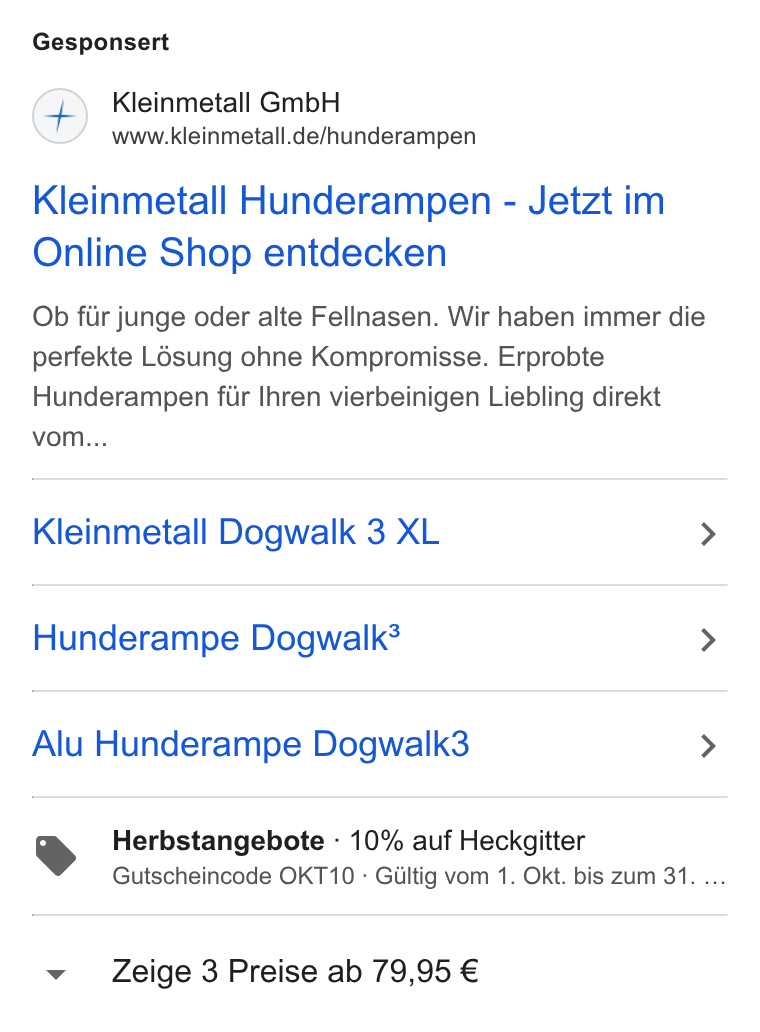Expand Zeige 3 Preise ab 79,95 €
The height and width of the screenshot is (1032, 760).
coord(380,972)
